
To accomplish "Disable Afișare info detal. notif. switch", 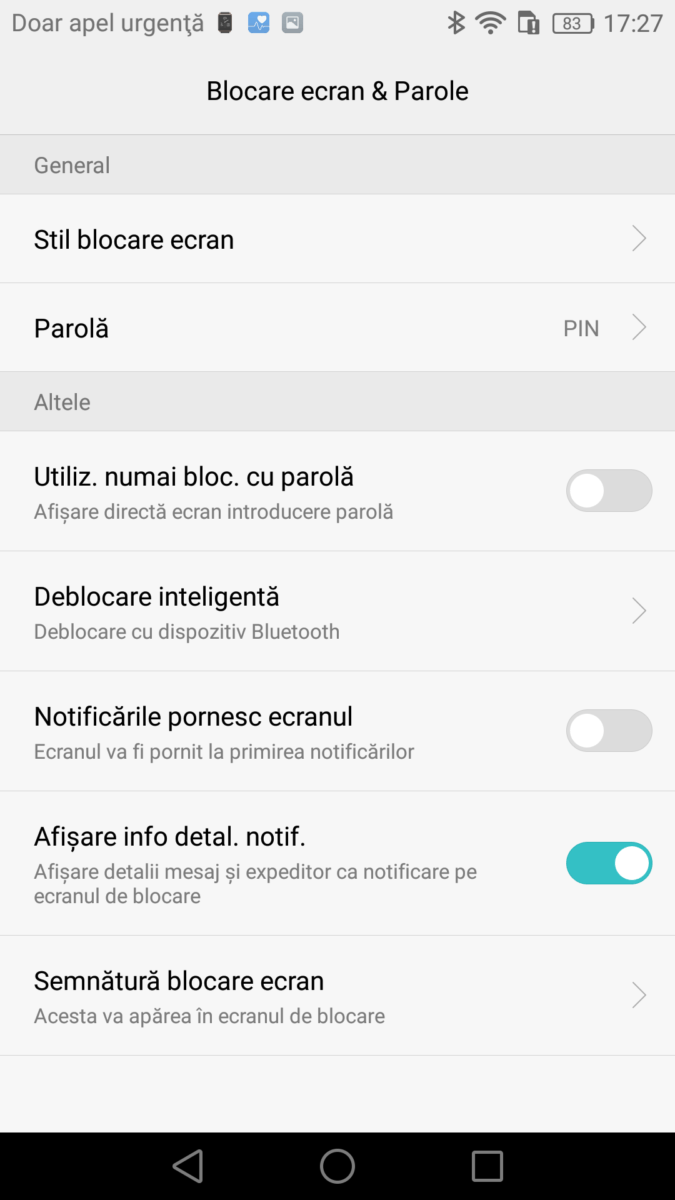I will pos(609,863).
